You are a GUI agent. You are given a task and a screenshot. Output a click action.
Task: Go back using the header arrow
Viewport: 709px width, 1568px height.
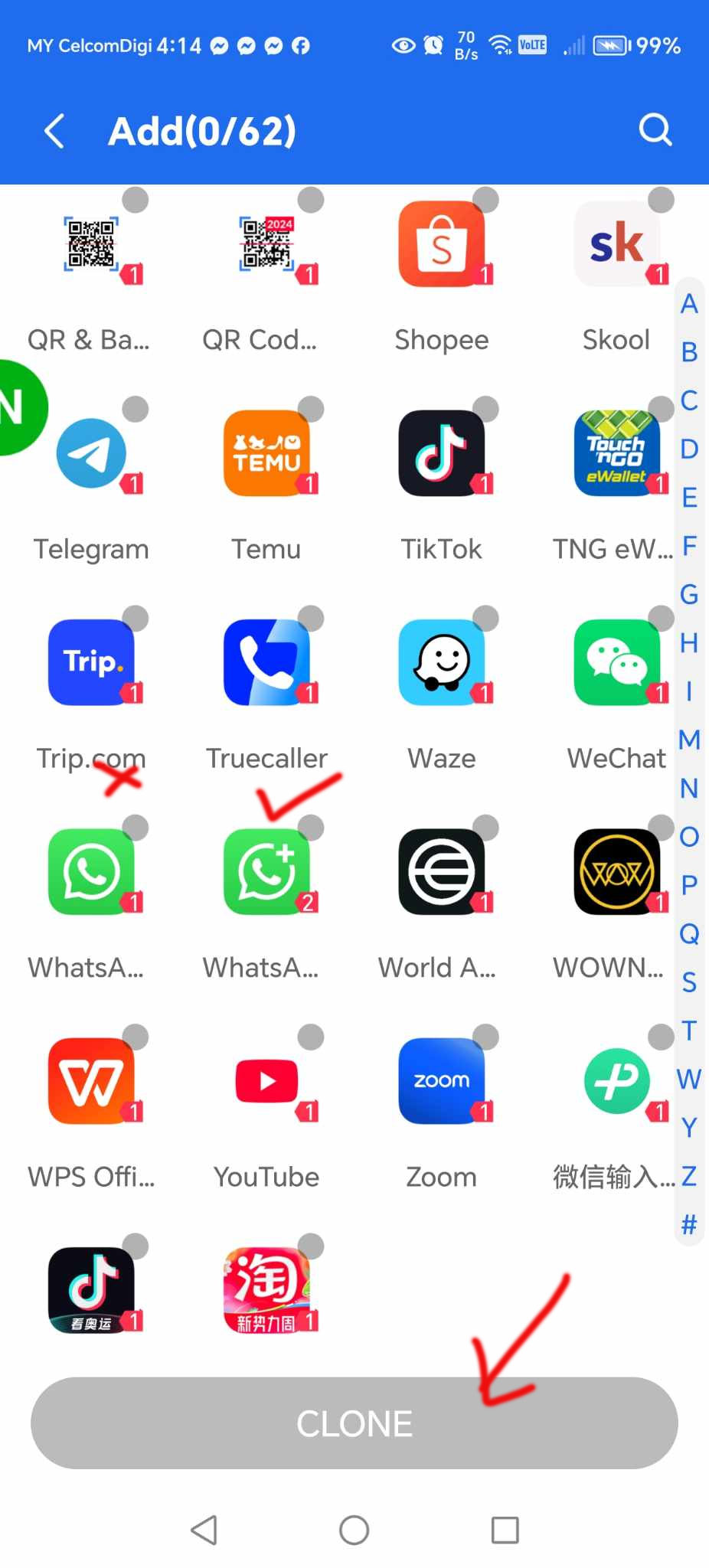[x=54, y=131]
